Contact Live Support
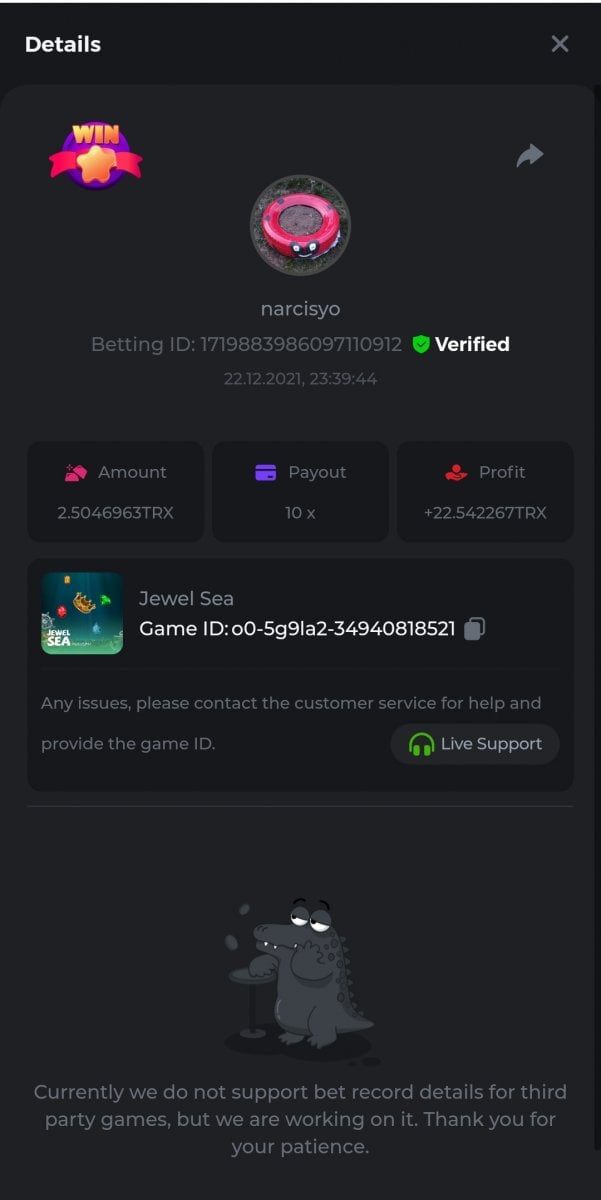The width and height of the screenshot is (601, 1200). point(475,744)
